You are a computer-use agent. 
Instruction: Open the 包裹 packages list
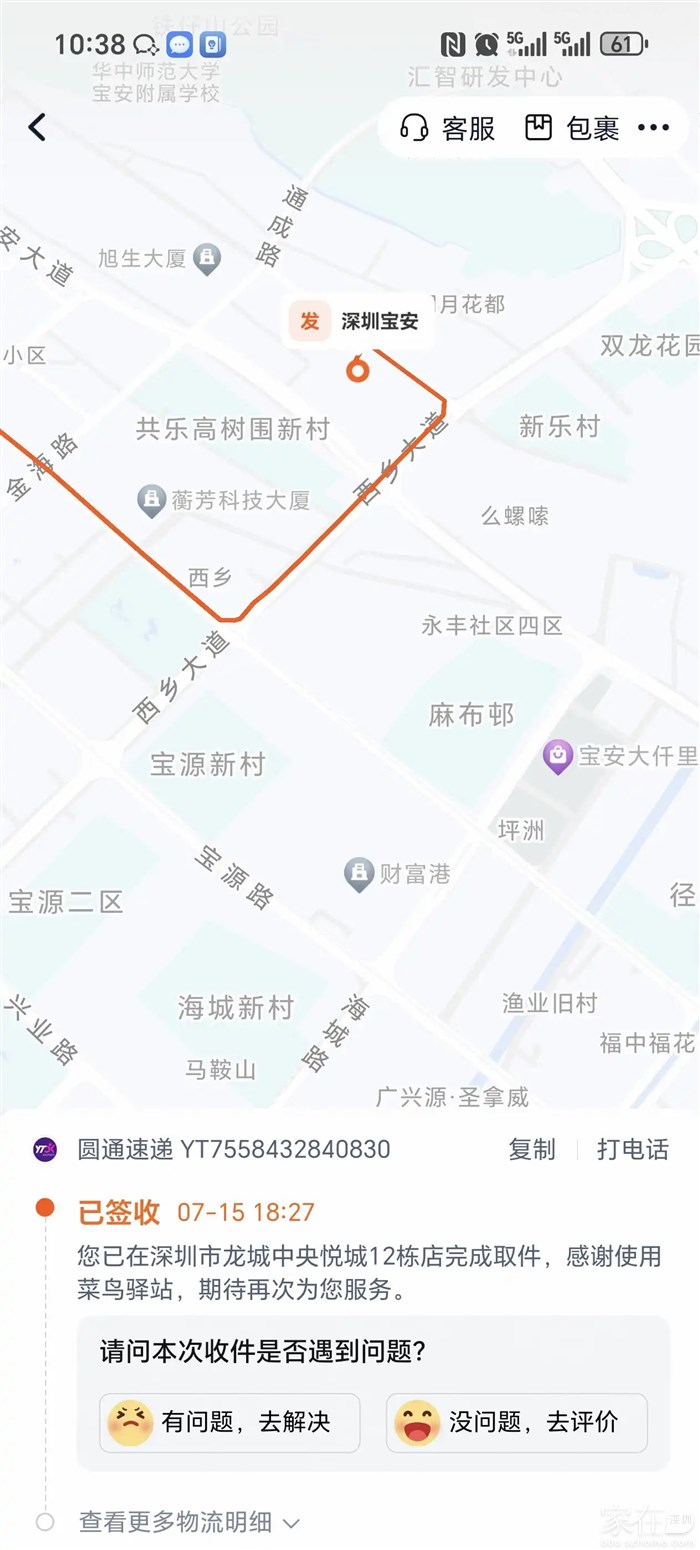click(572, 128)
